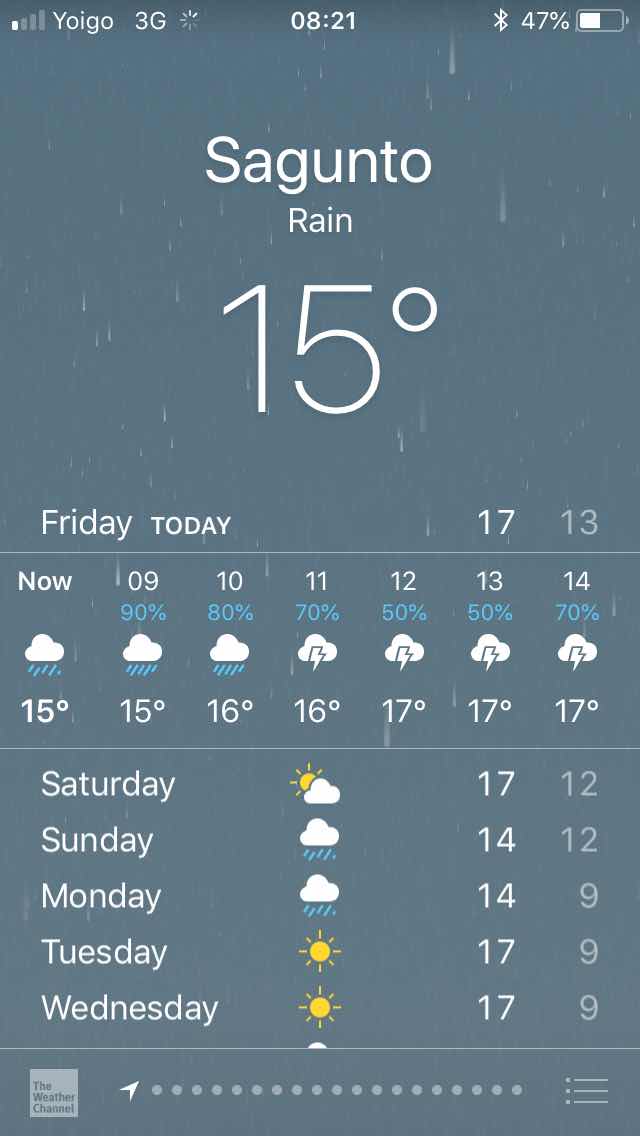This screenshot has height=1136, width=640.
Task: Open the city list
Action: coord(586,1091)
